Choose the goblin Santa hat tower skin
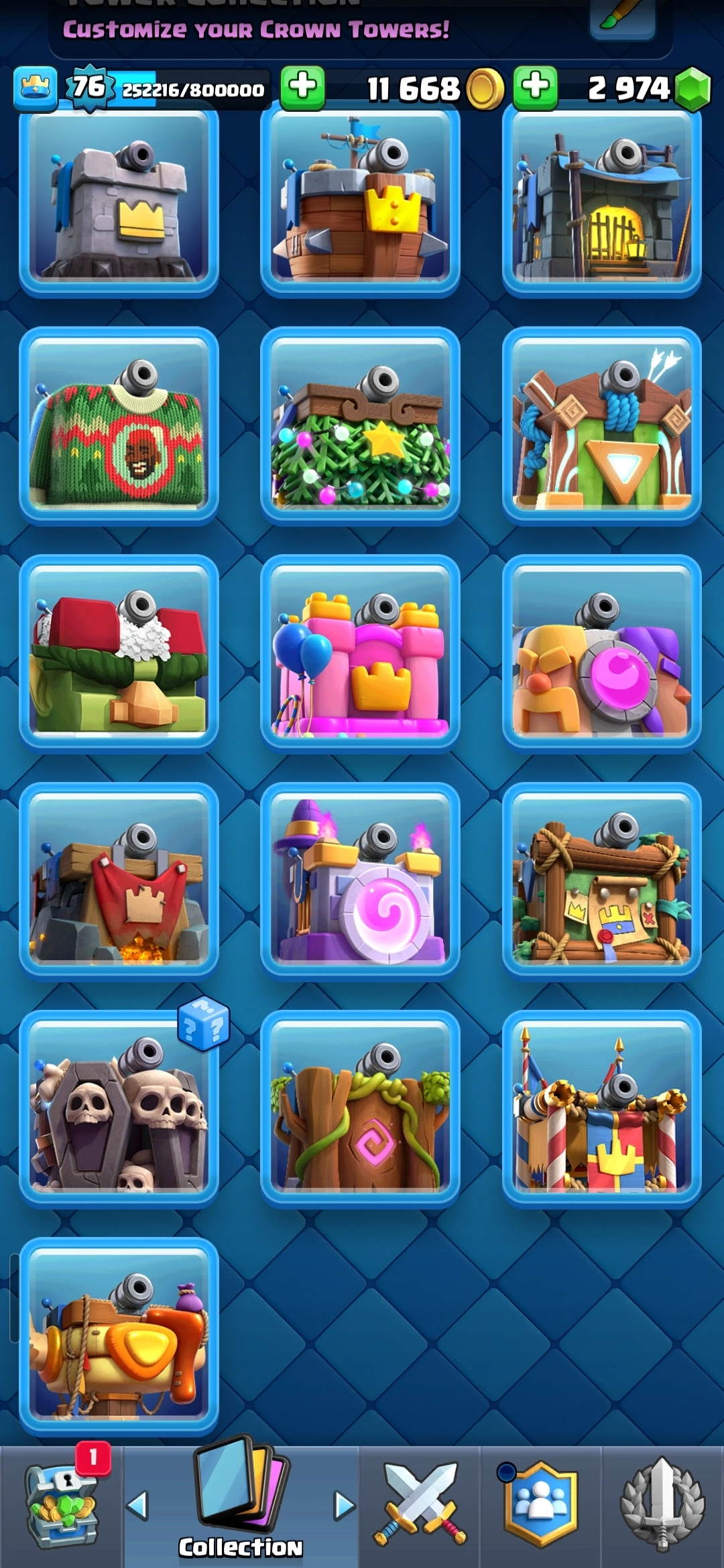This screenshot has height=1568, width=724. pos(119,653)
